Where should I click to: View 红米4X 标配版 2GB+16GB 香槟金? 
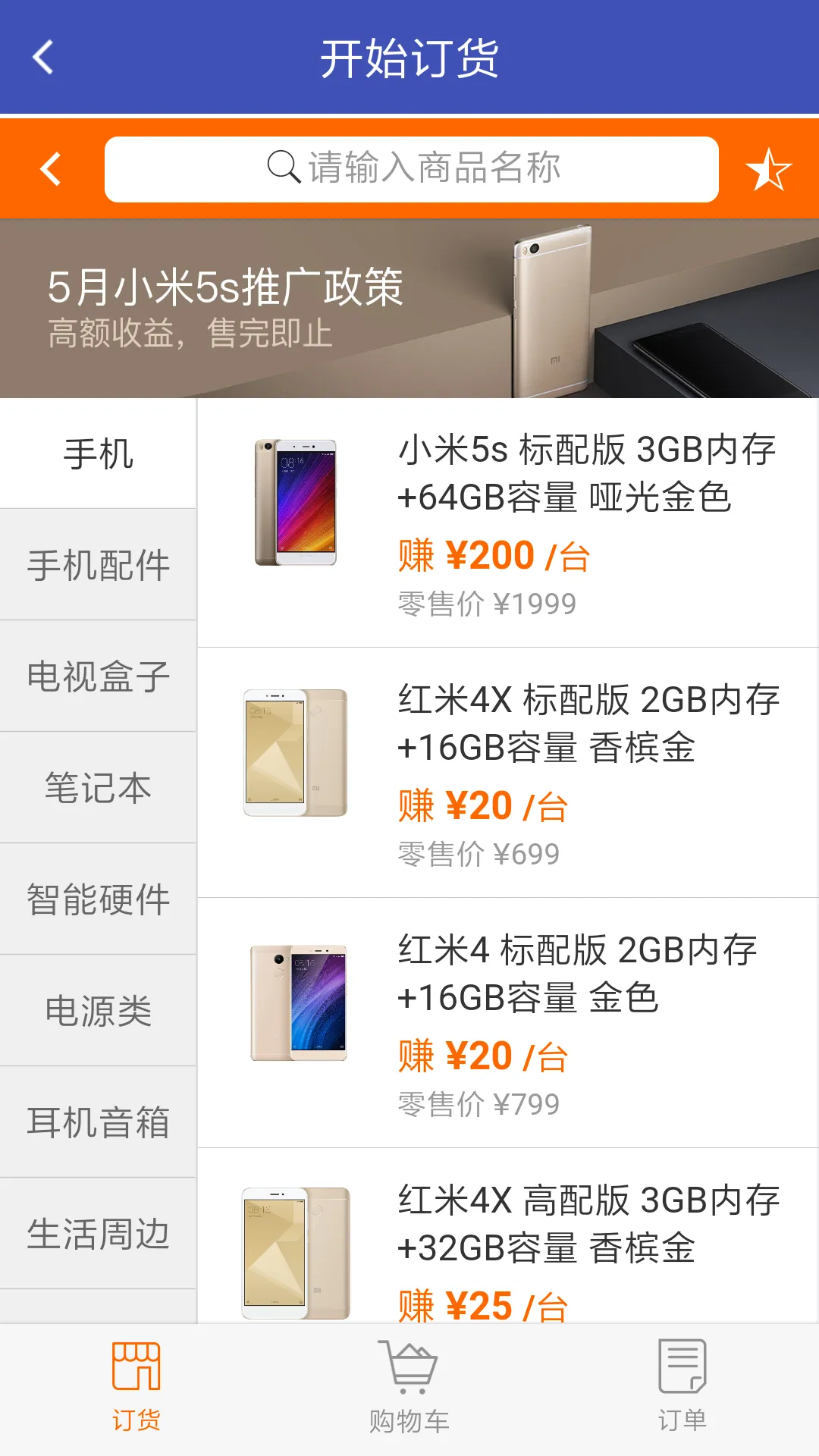tap(508, 773)
